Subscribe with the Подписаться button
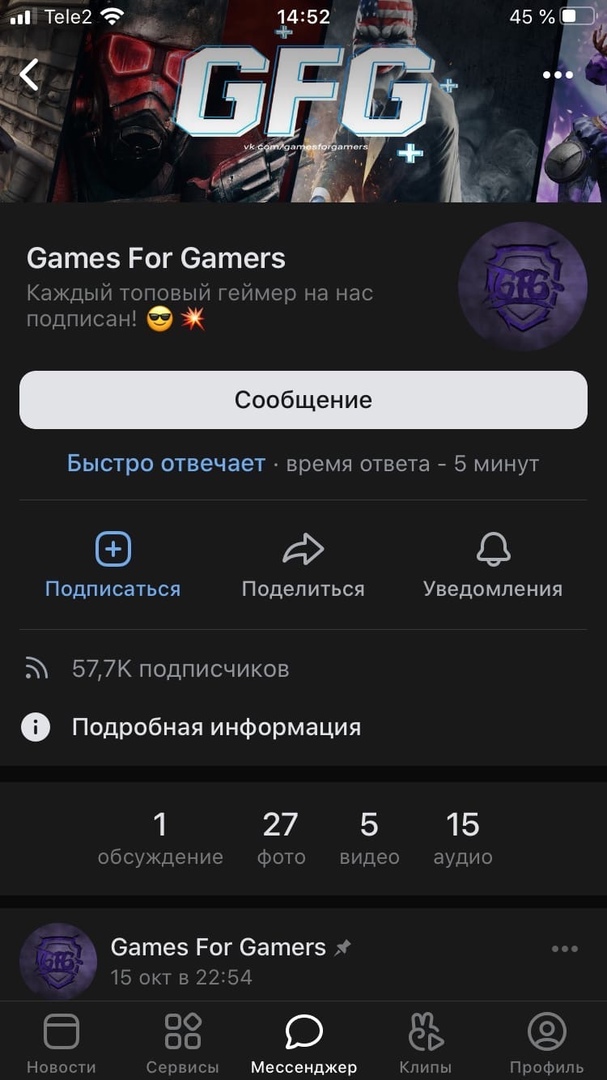The height and width of the screenshot is (1080, 607). point(113,565)
